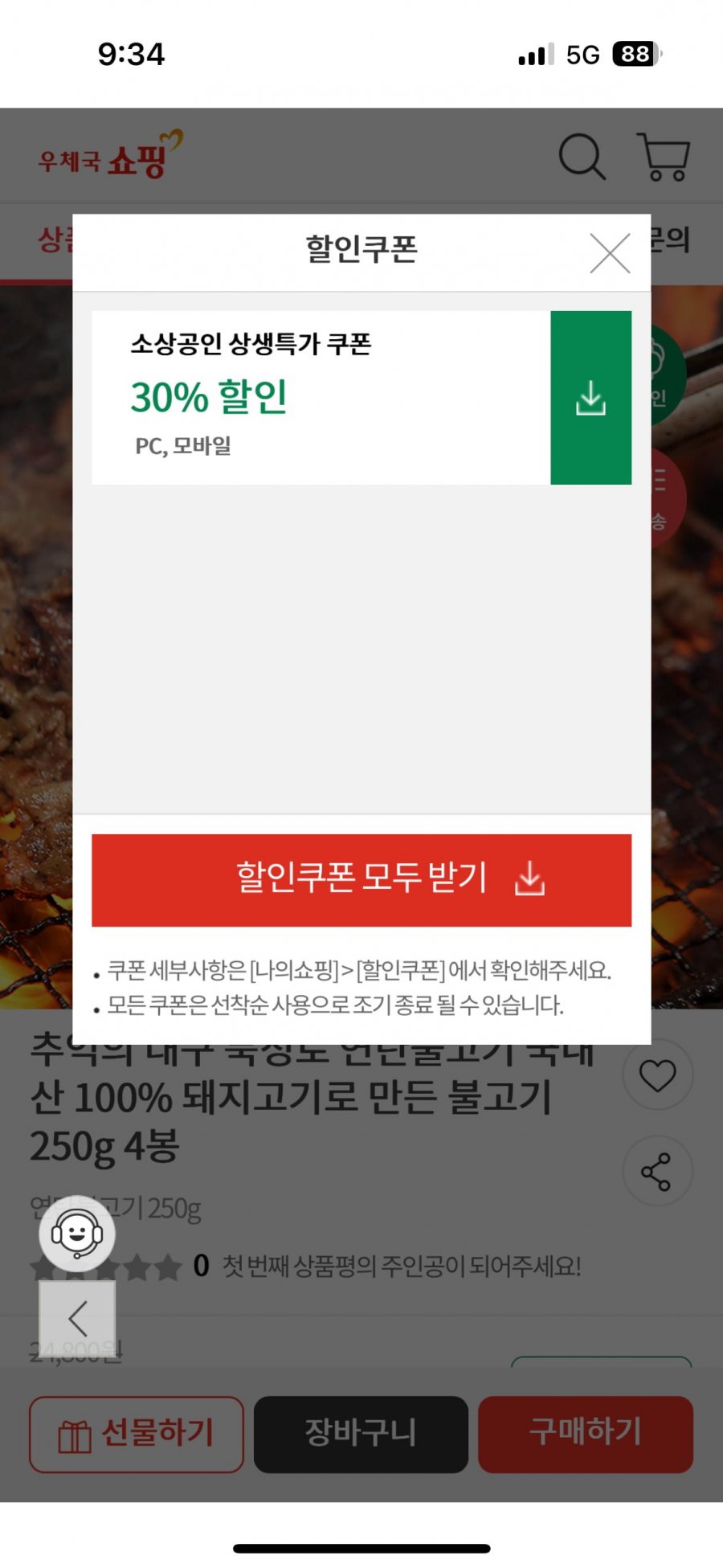723x1568 pixels.
Task: Share this product
Action: click(657, 1171)
